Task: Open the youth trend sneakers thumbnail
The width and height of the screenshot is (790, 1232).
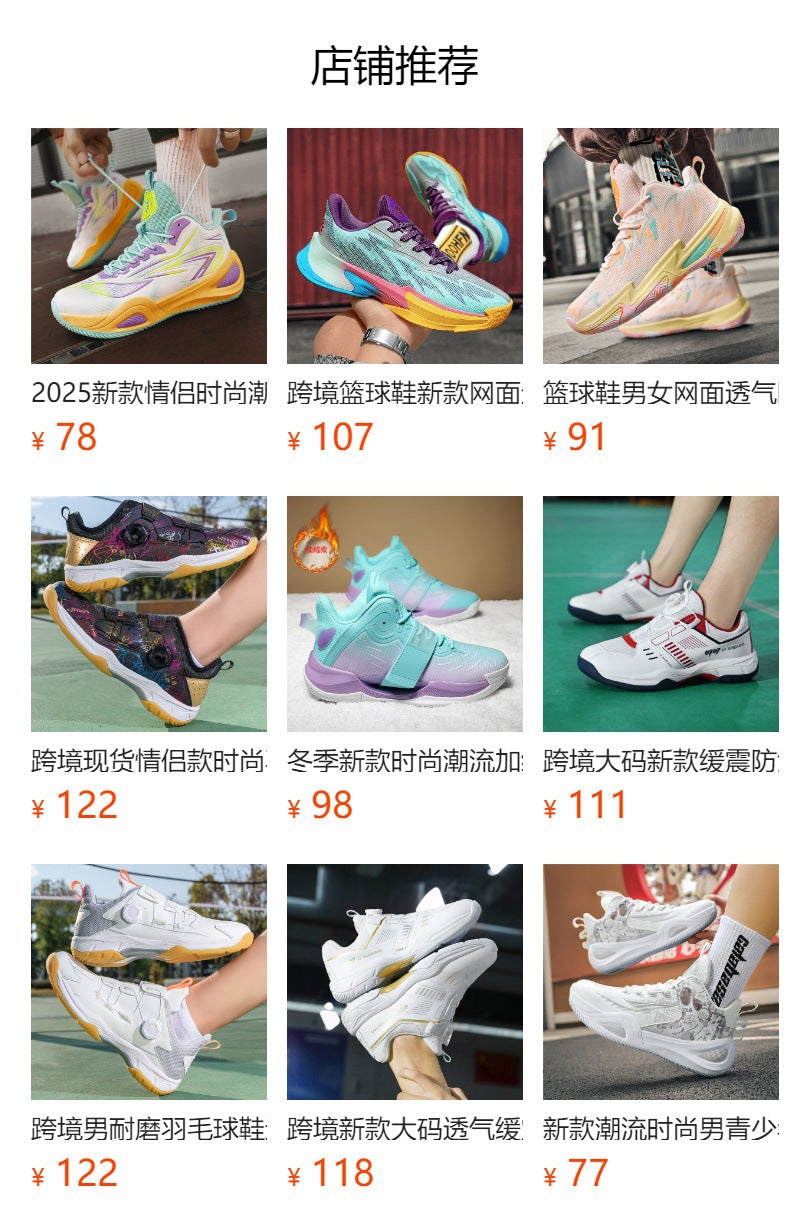Action: (660, 985)
